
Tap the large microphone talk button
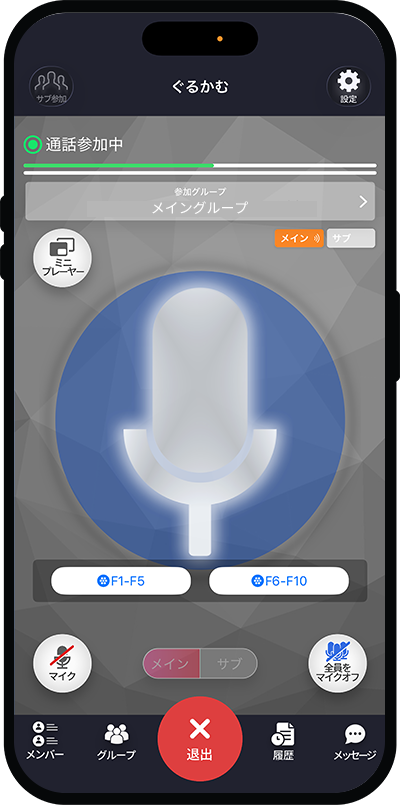(x=200, y=416)
